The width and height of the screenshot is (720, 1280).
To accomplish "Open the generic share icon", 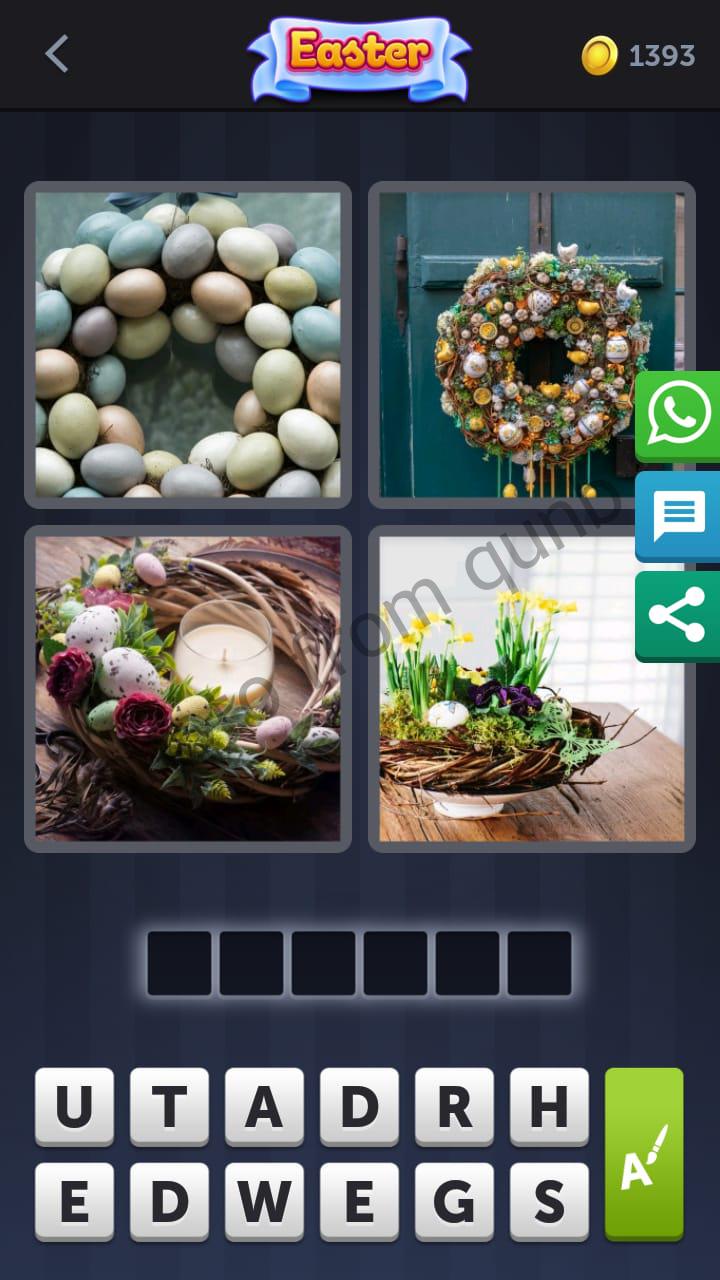I will [679, 616].
